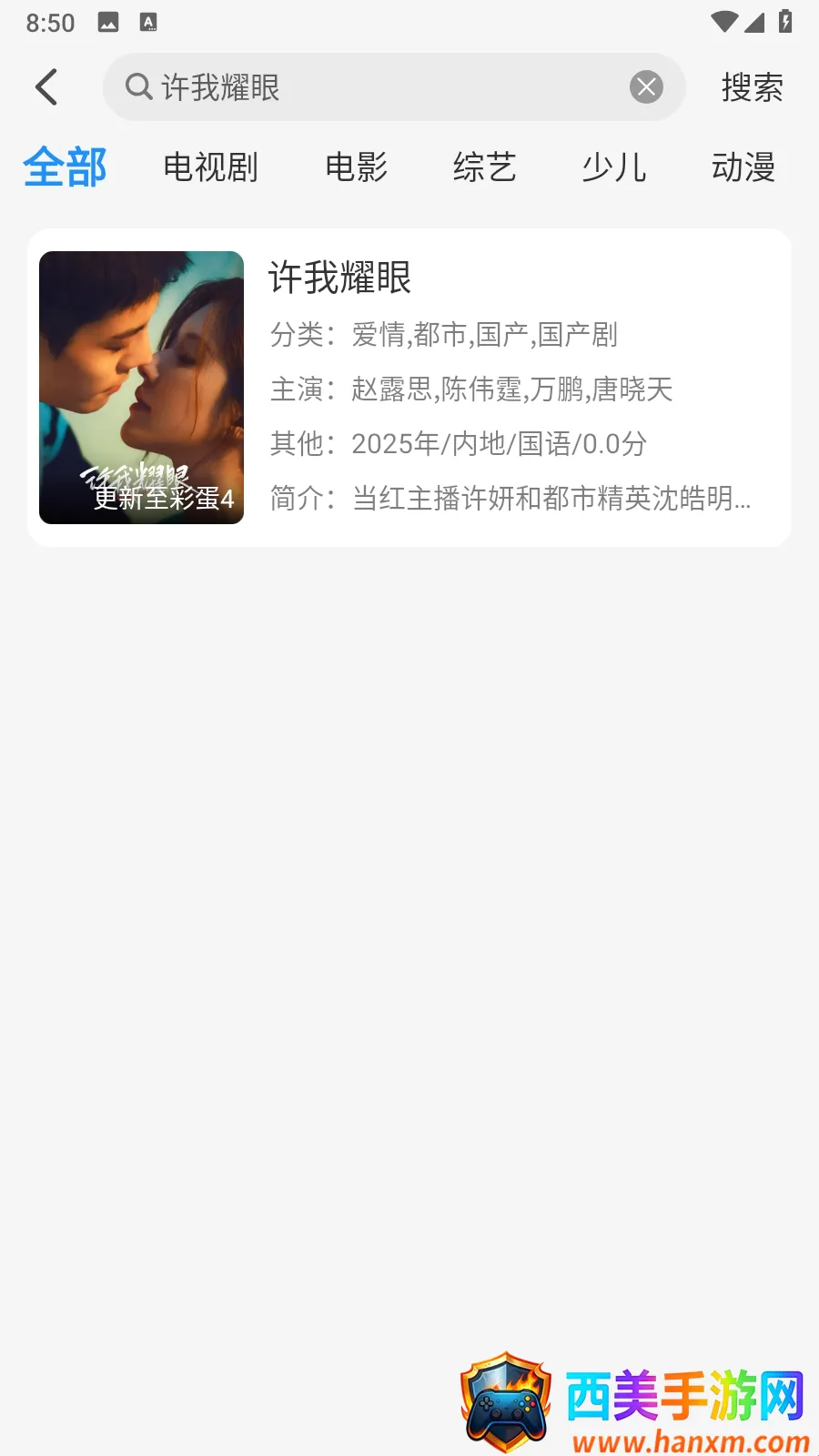Open the 许我耀眼 search result
Image resolution: width=819 pixels, height=1456 pixels.
click(409, 388)
